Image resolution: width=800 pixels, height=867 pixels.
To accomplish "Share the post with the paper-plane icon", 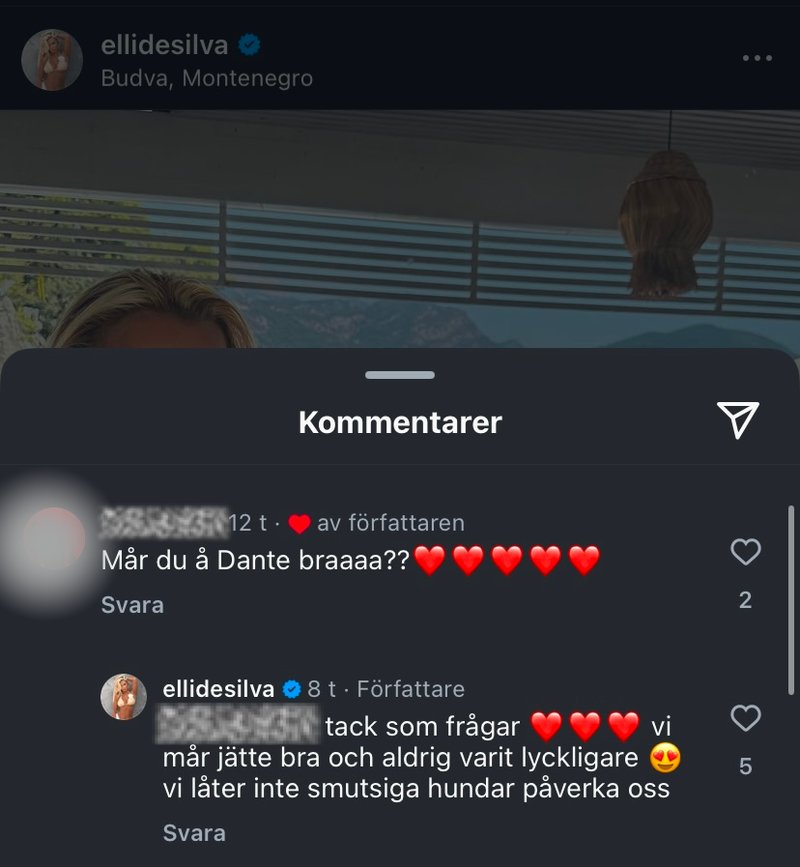I will coord(738,421).
